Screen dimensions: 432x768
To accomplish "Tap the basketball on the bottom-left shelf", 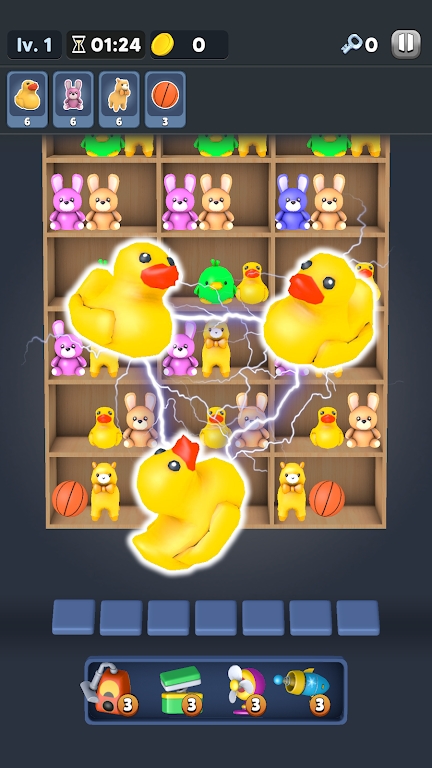I will coord(70,498).
